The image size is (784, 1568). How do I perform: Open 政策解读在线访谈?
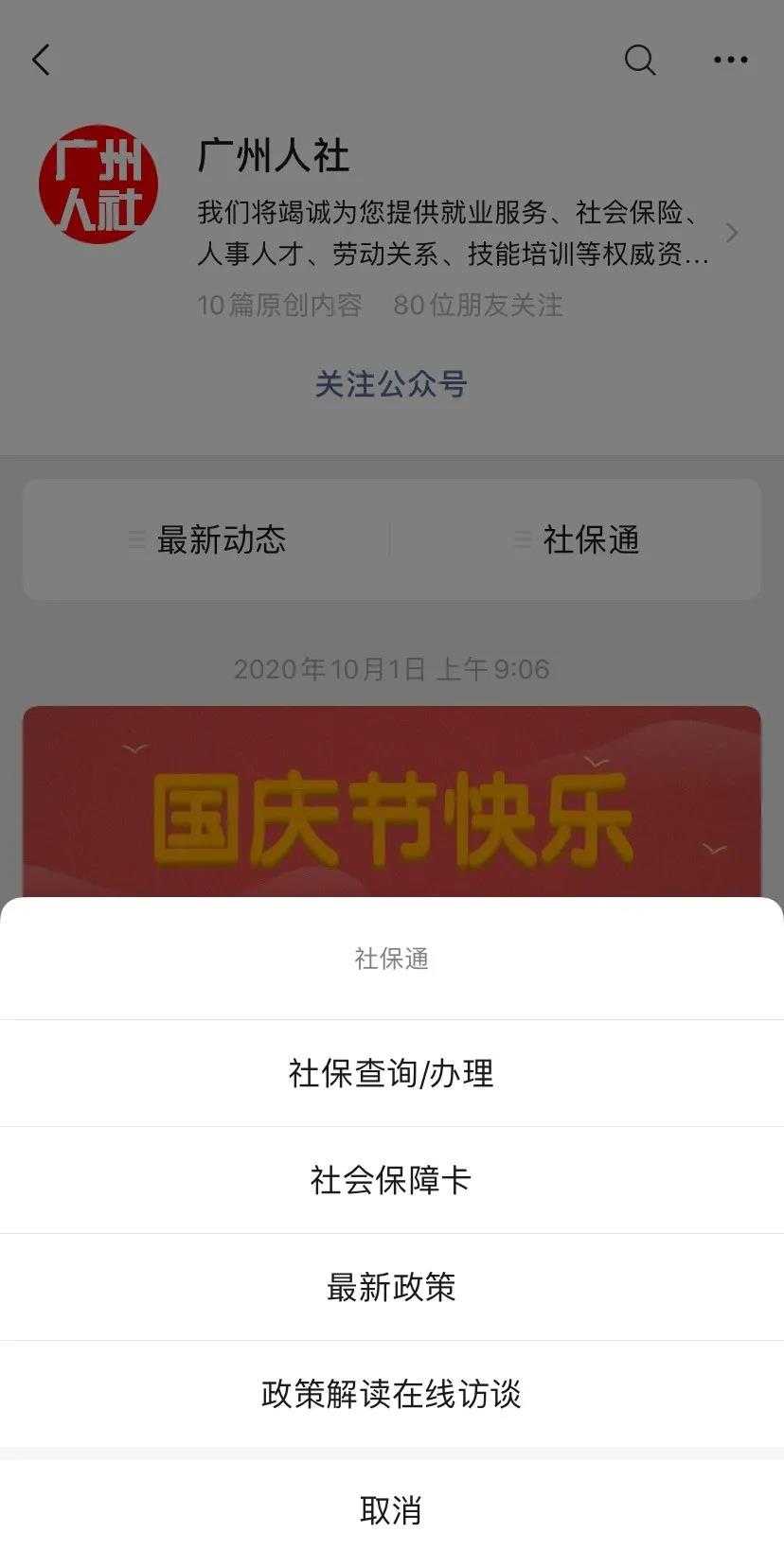(x=391, y=1394)
